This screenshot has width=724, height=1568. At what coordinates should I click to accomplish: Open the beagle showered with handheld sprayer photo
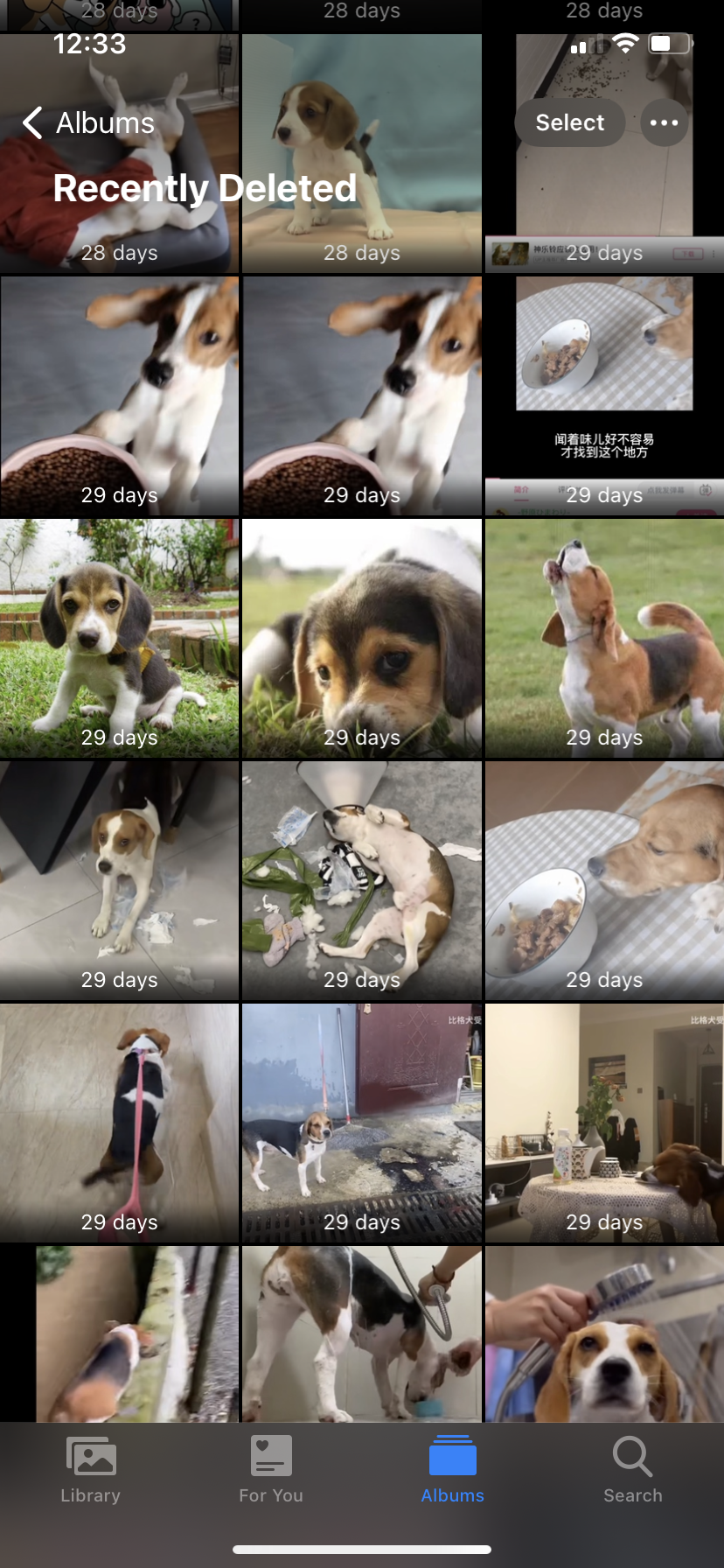pyautogui.click(x=604, y=1333)
